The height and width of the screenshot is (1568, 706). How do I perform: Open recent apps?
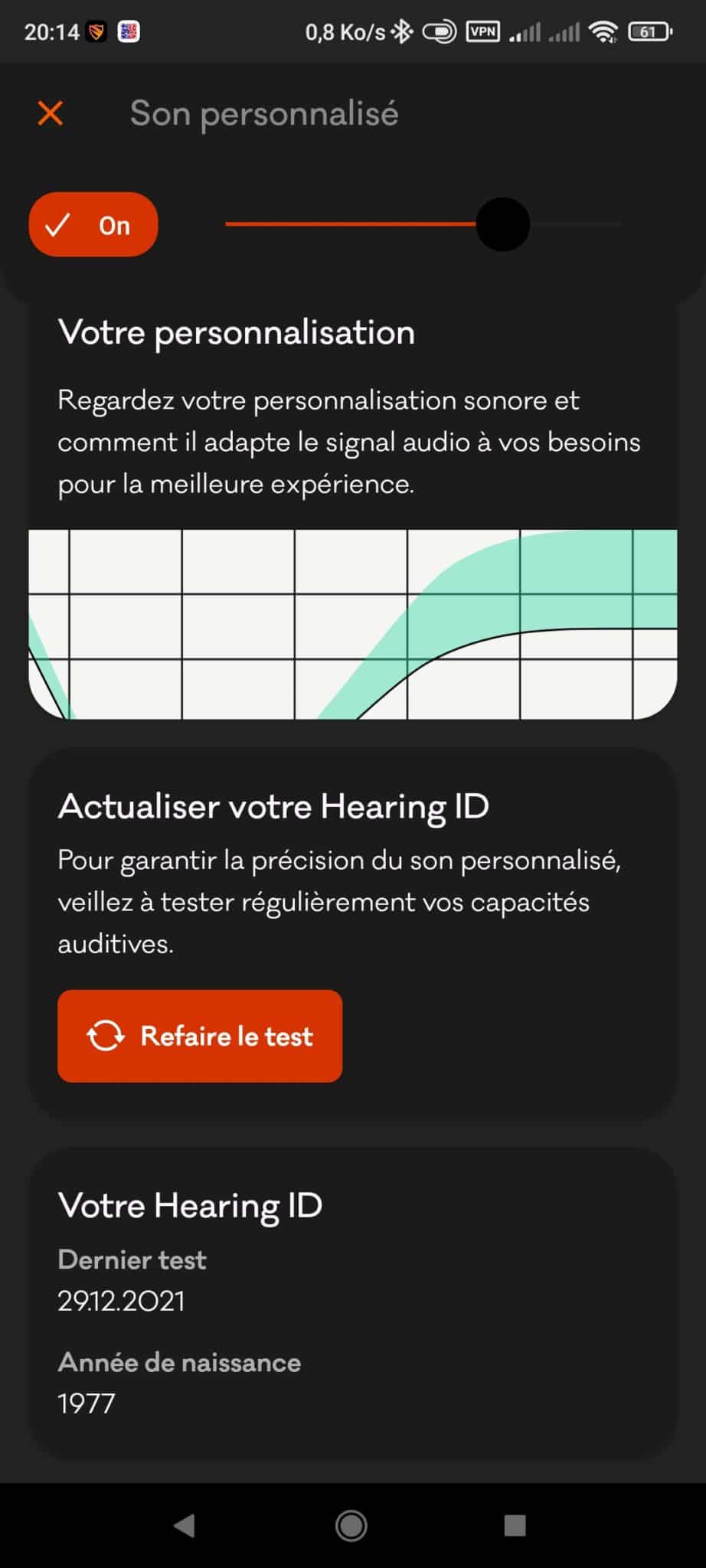tap(515, 1526)
